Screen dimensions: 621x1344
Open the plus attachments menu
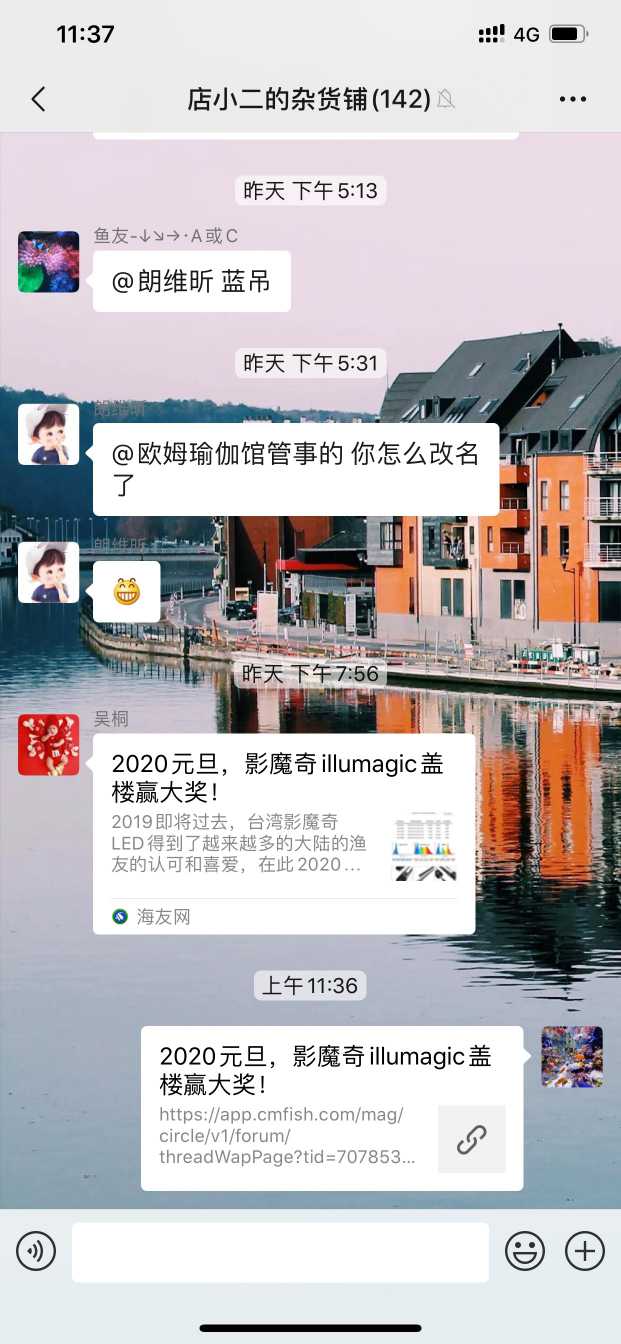[x=585, y=1251]
